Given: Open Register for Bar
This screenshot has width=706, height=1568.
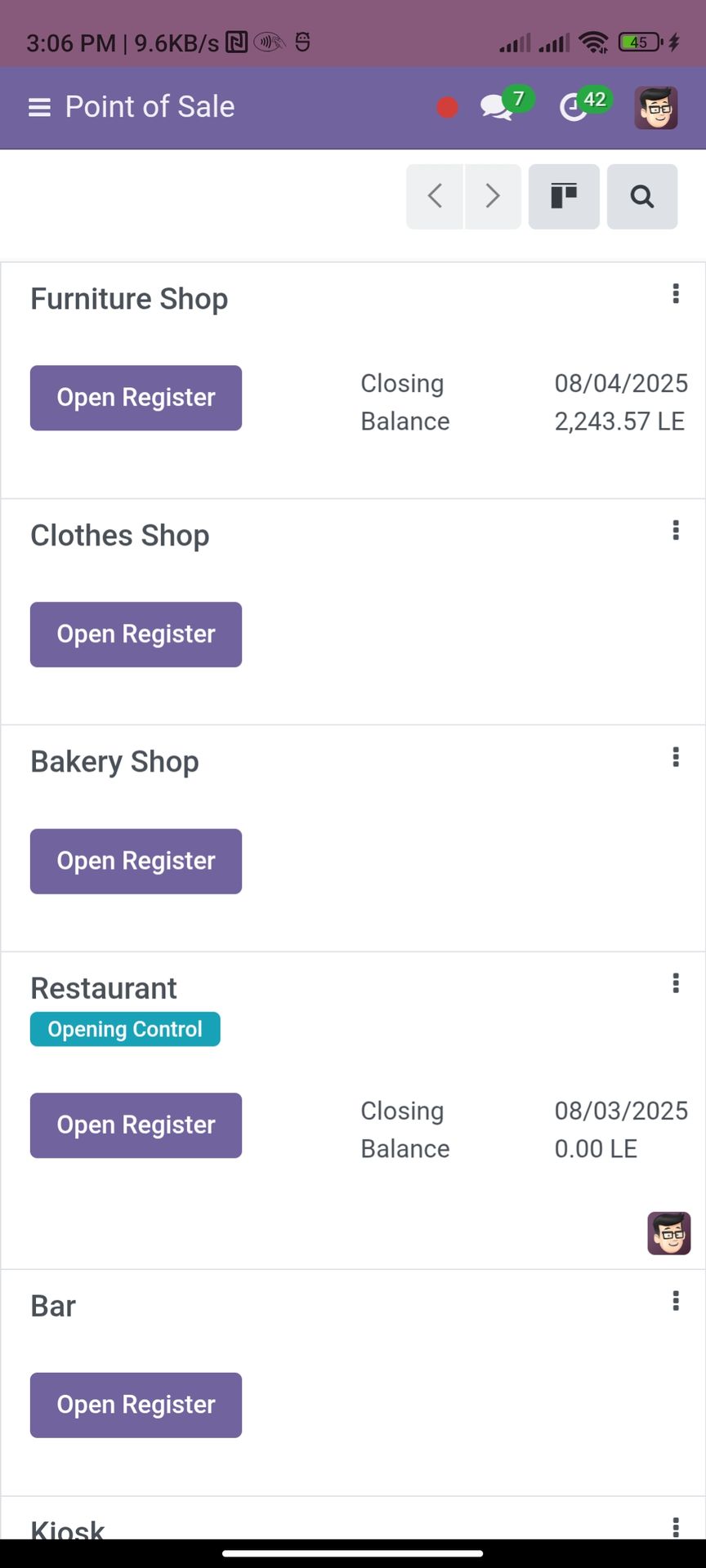Looking at the screenshot, I should coord(136,1405).
